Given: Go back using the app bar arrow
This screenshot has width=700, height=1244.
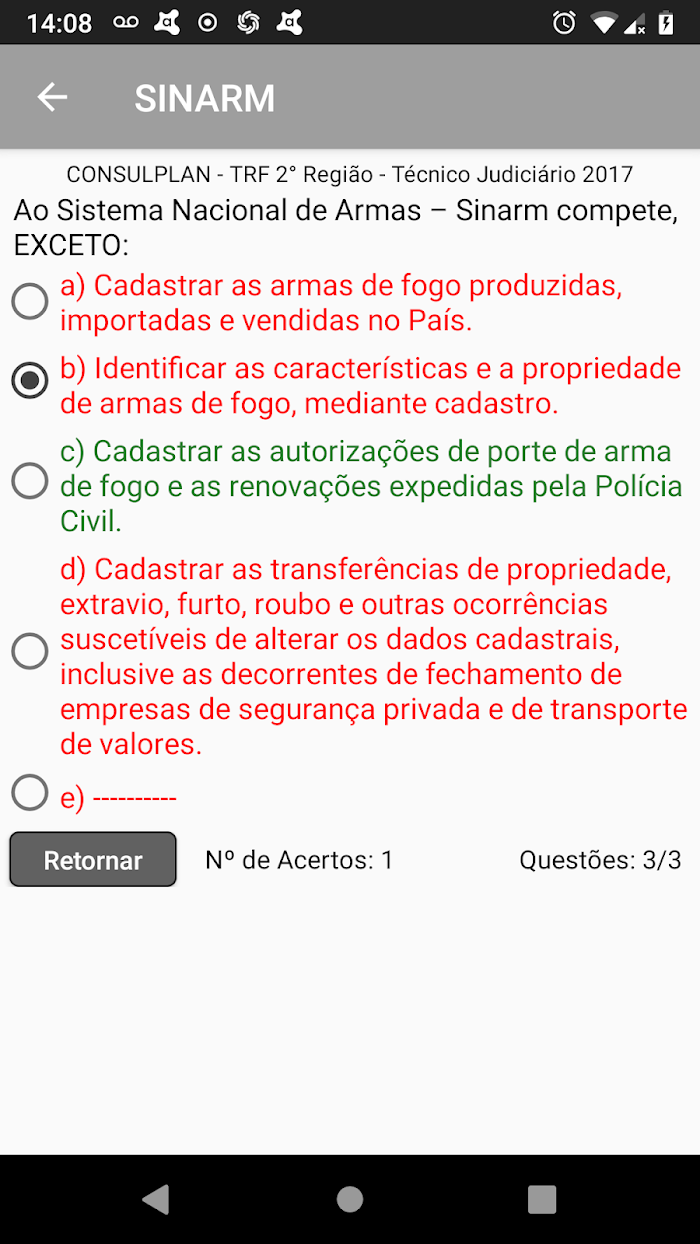Looking at the screenshot, I should click(52, 97).
